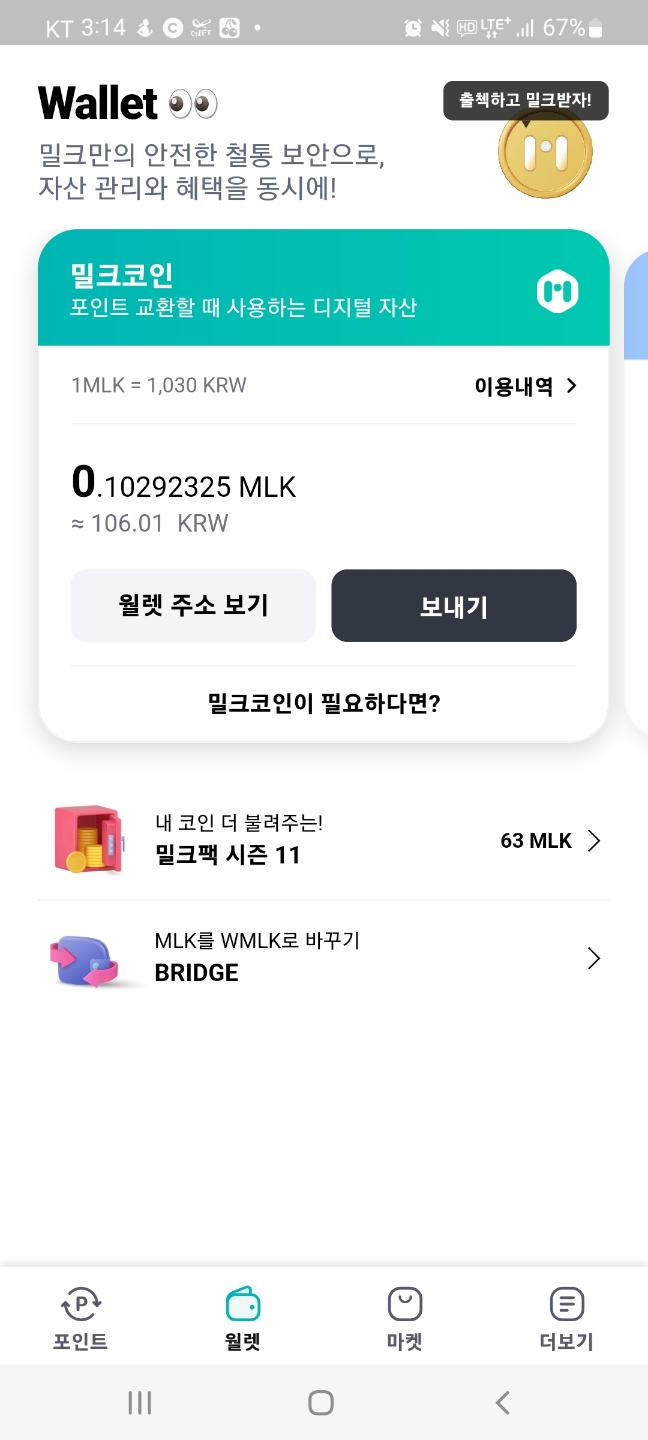Select the 월렛 tab
The width and height of the screenshot is (648, 1440).
pos(243,1319)
